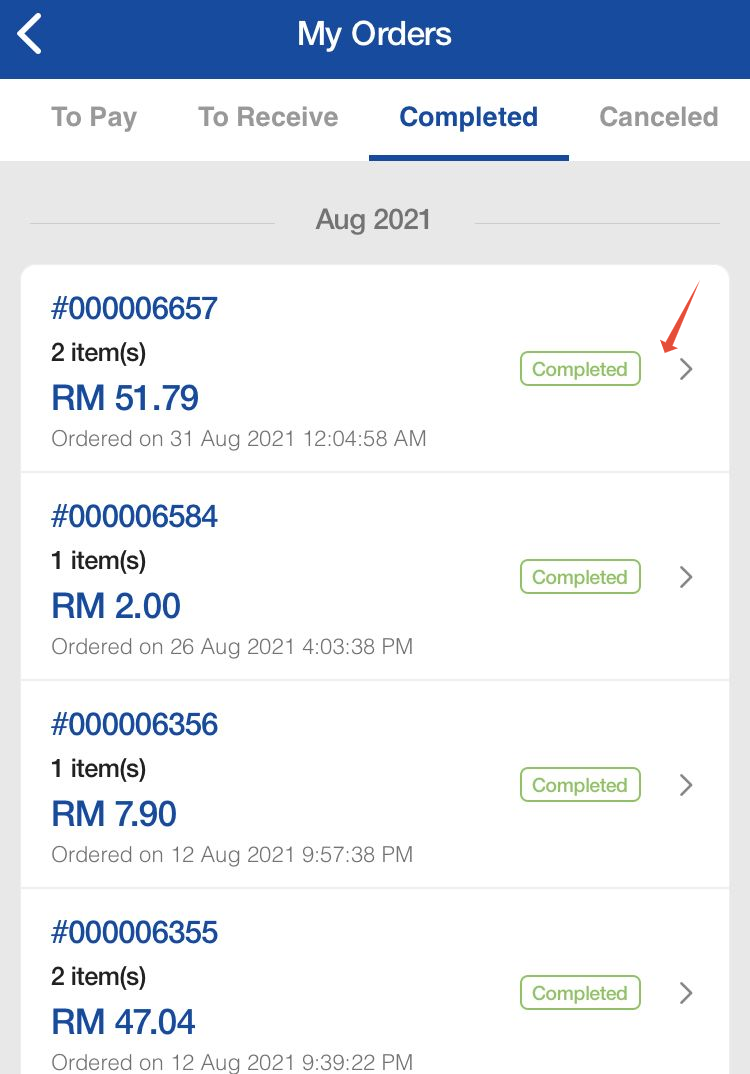Switch to the To Receive tab
The height and width of the screenshot is (1074, 750).
click(x=268, y=117)
